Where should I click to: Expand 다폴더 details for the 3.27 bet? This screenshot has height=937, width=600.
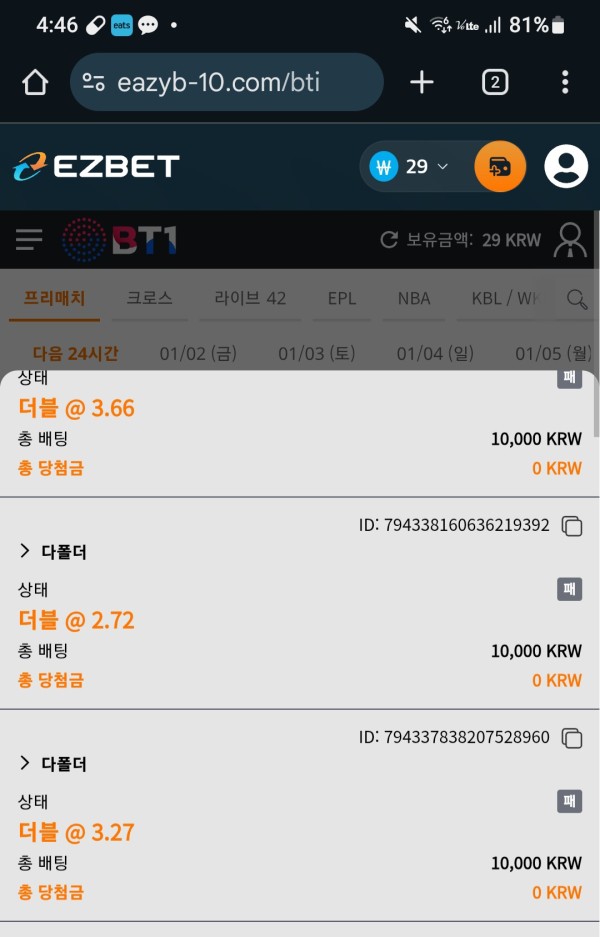(x=53, y=764)
